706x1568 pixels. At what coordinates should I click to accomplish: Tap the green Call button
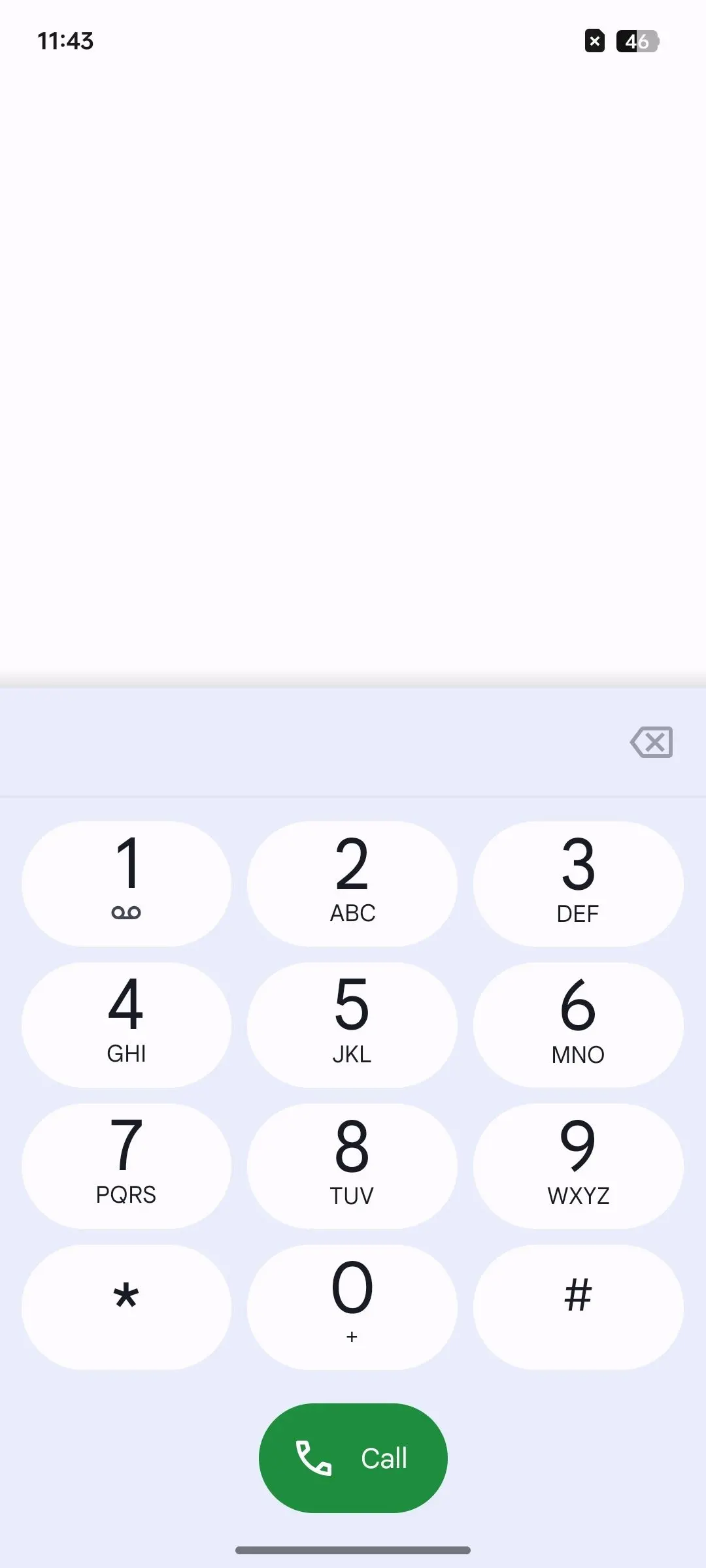[353, 1458]
